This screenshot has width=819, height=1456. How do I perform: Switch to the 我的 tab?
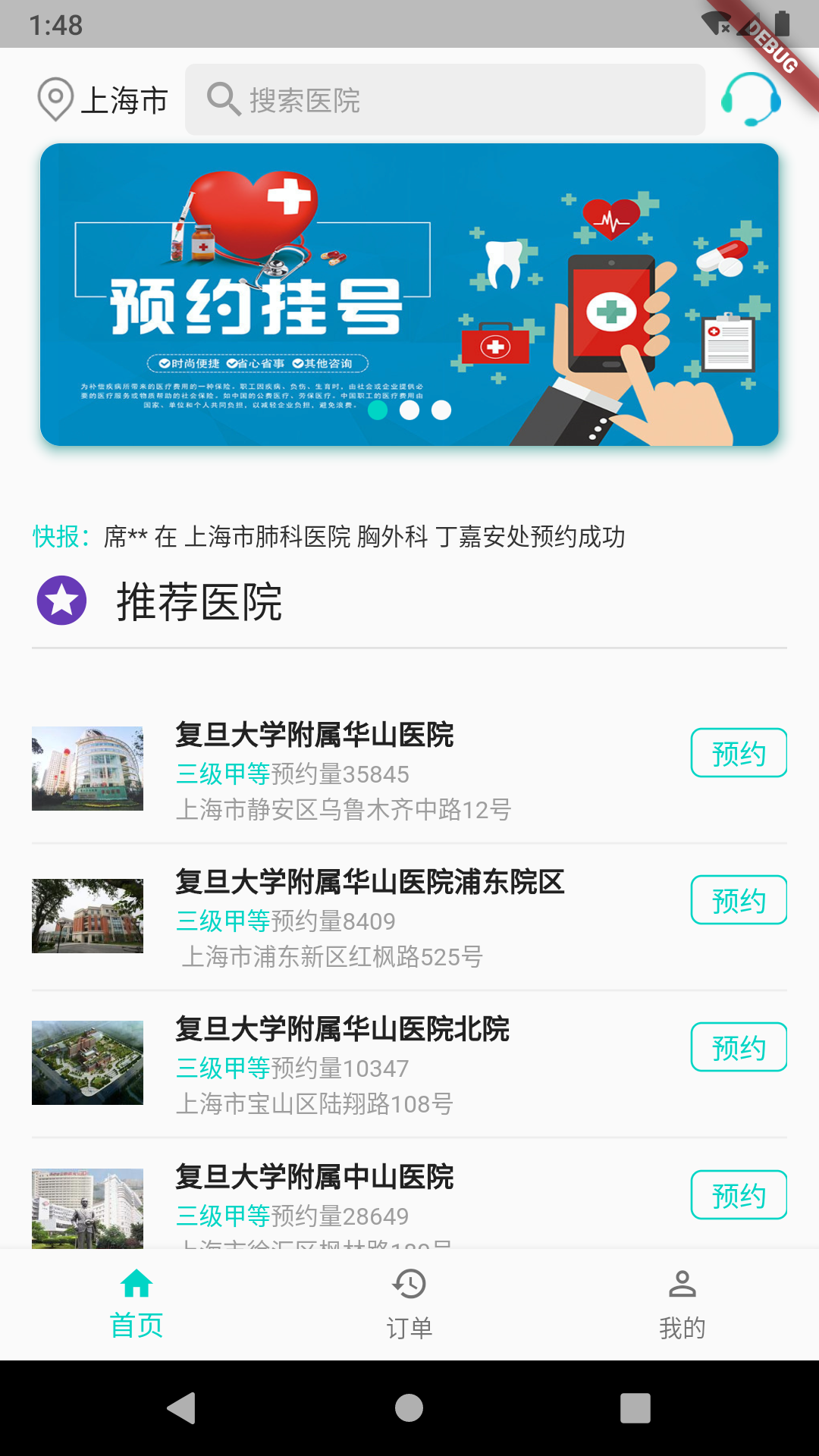pos(682,1307)
